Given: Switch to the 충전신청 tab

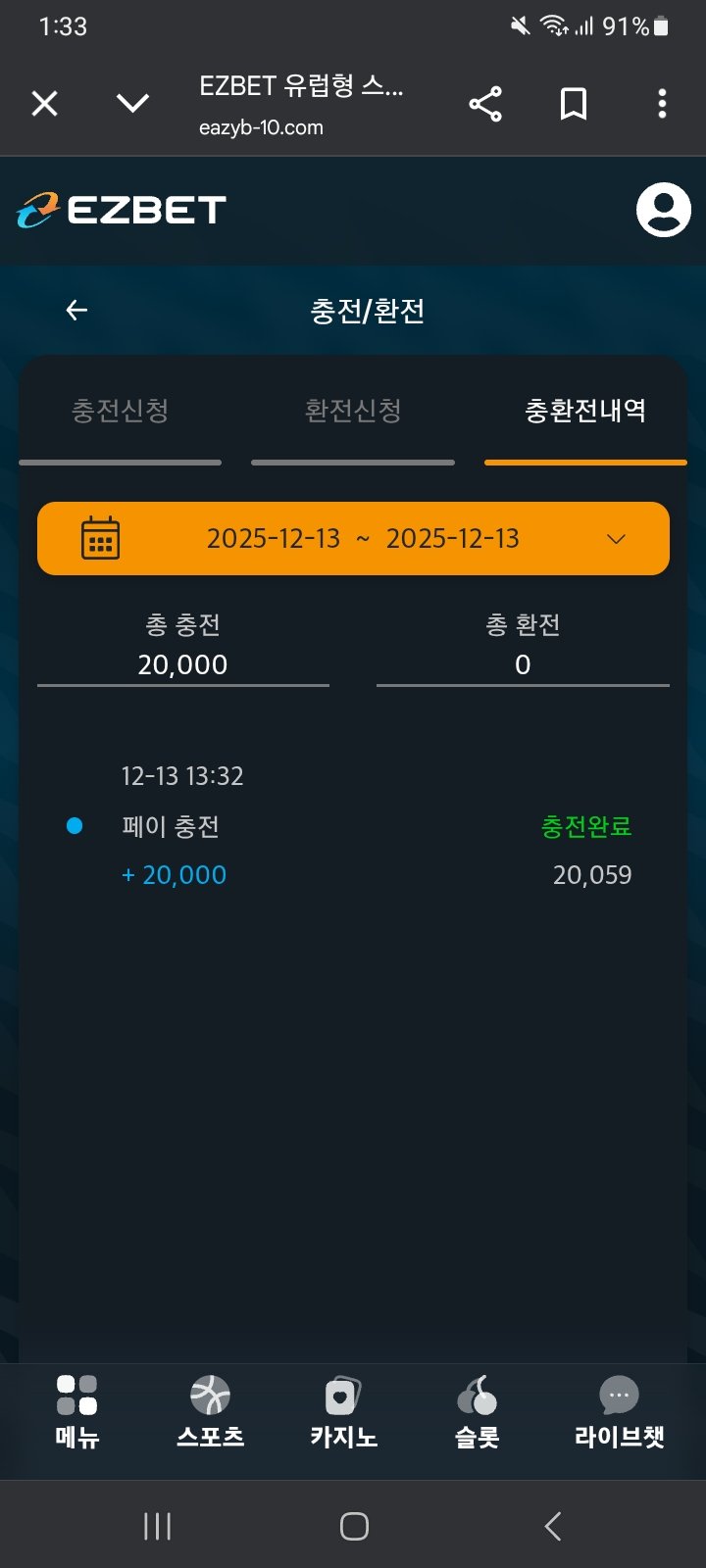Looking at the screenshot, I should (121, 411).
